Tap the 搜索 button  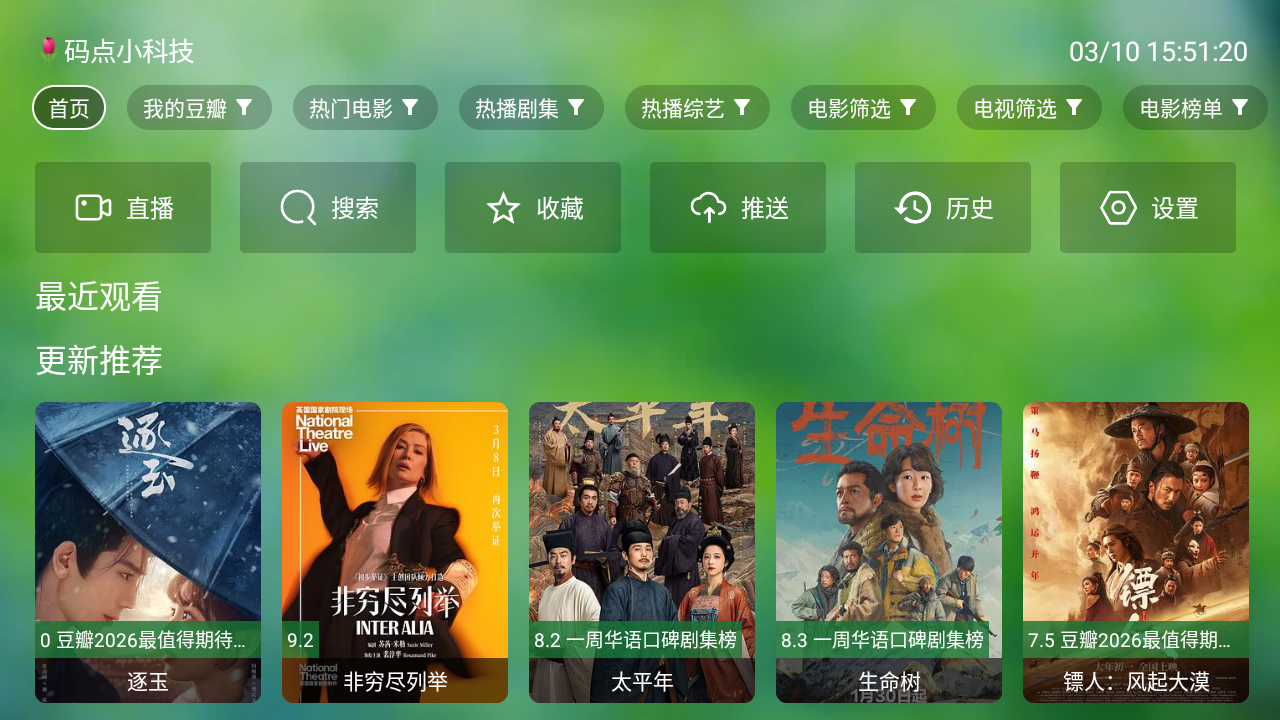pyautogui.click(x=328, y=208)
